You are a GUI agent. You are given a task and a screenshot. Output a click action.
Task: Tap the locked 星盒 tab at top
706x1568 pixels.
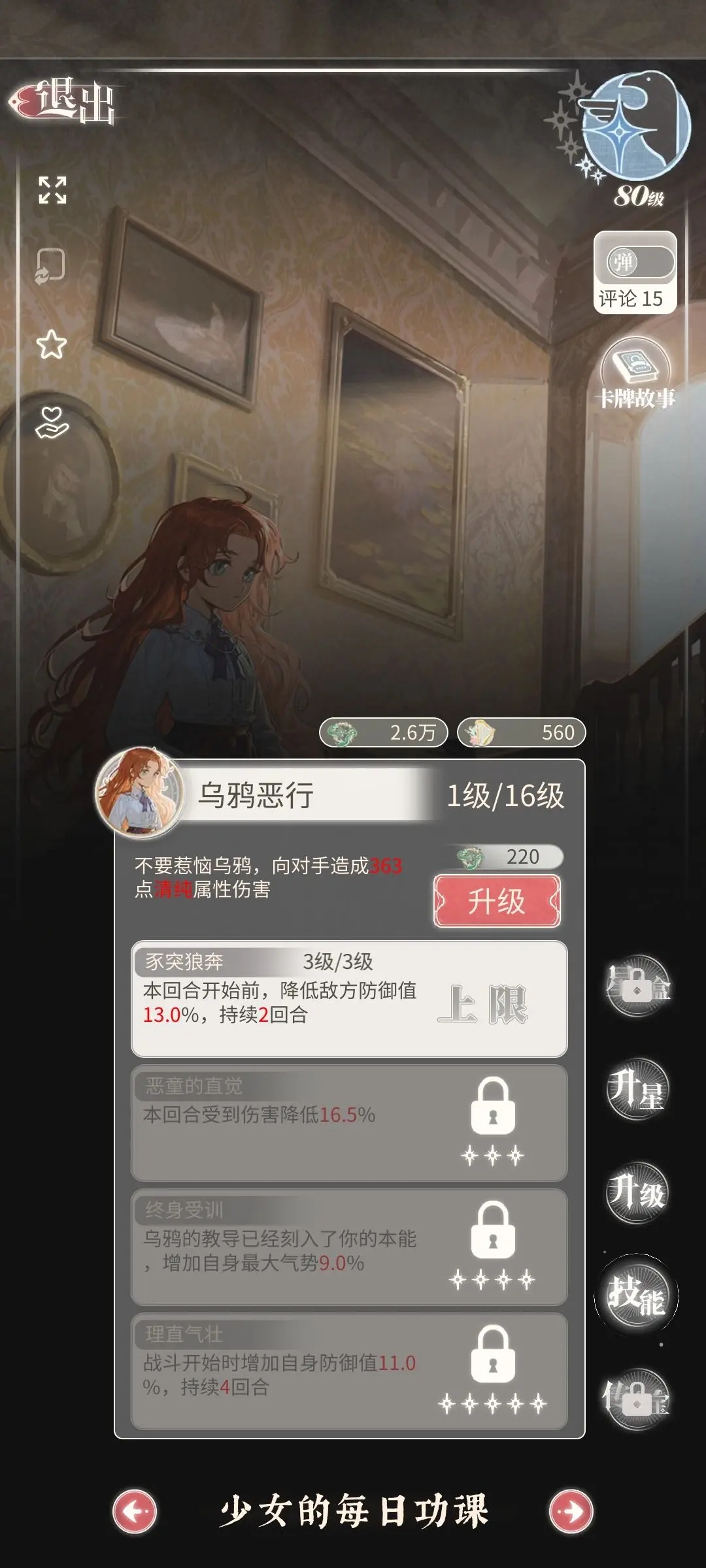point(638,986)
